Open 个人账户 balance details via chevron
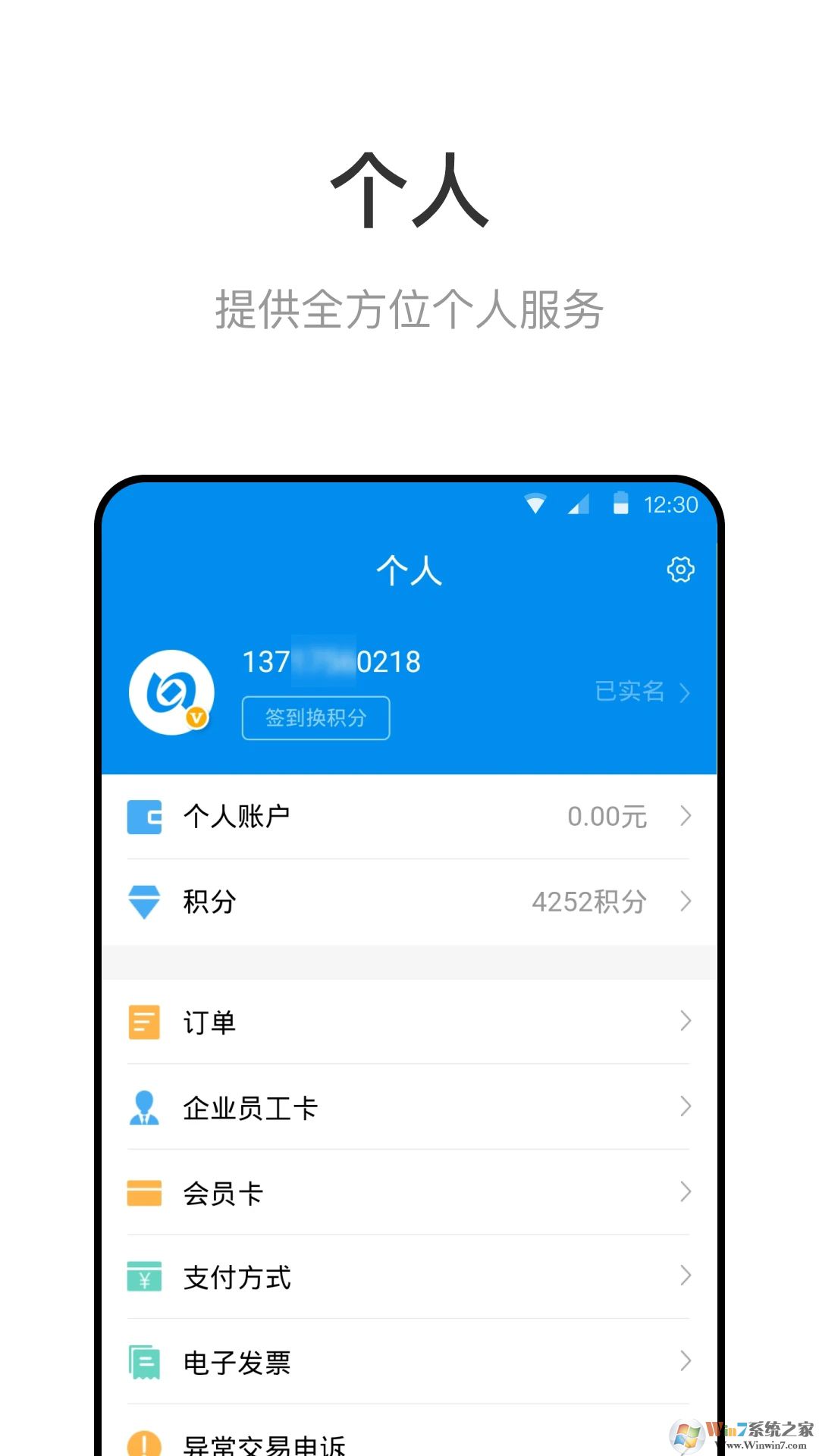819x1456 pixels. click(x=686, y=816)
